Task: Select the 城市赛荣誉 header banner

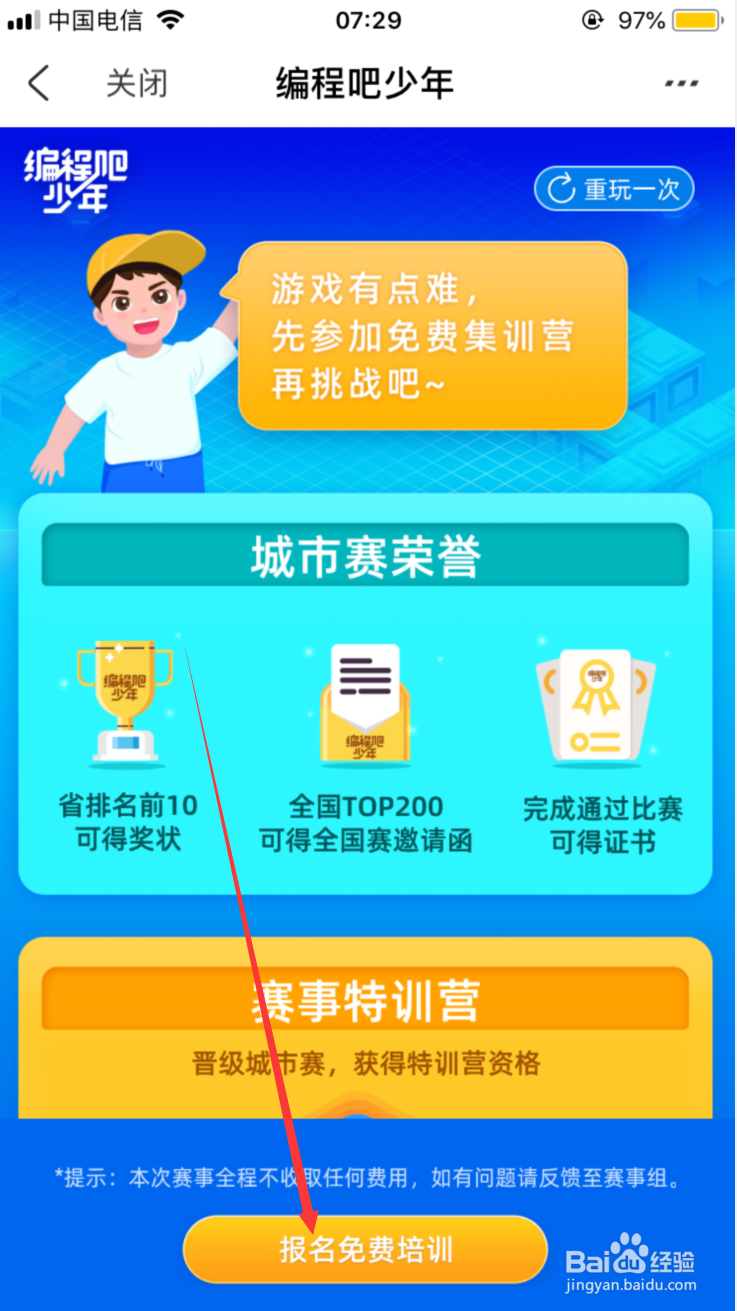Action: 366,554
